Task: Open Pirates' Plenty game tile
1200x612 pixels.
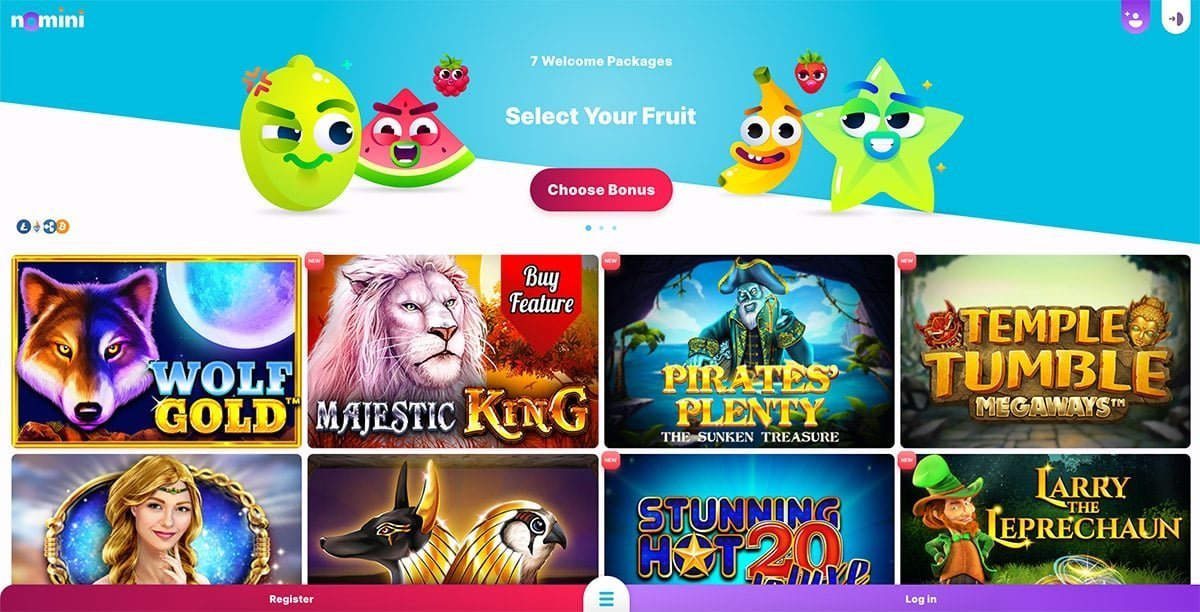Action: [x=749, y=351]
